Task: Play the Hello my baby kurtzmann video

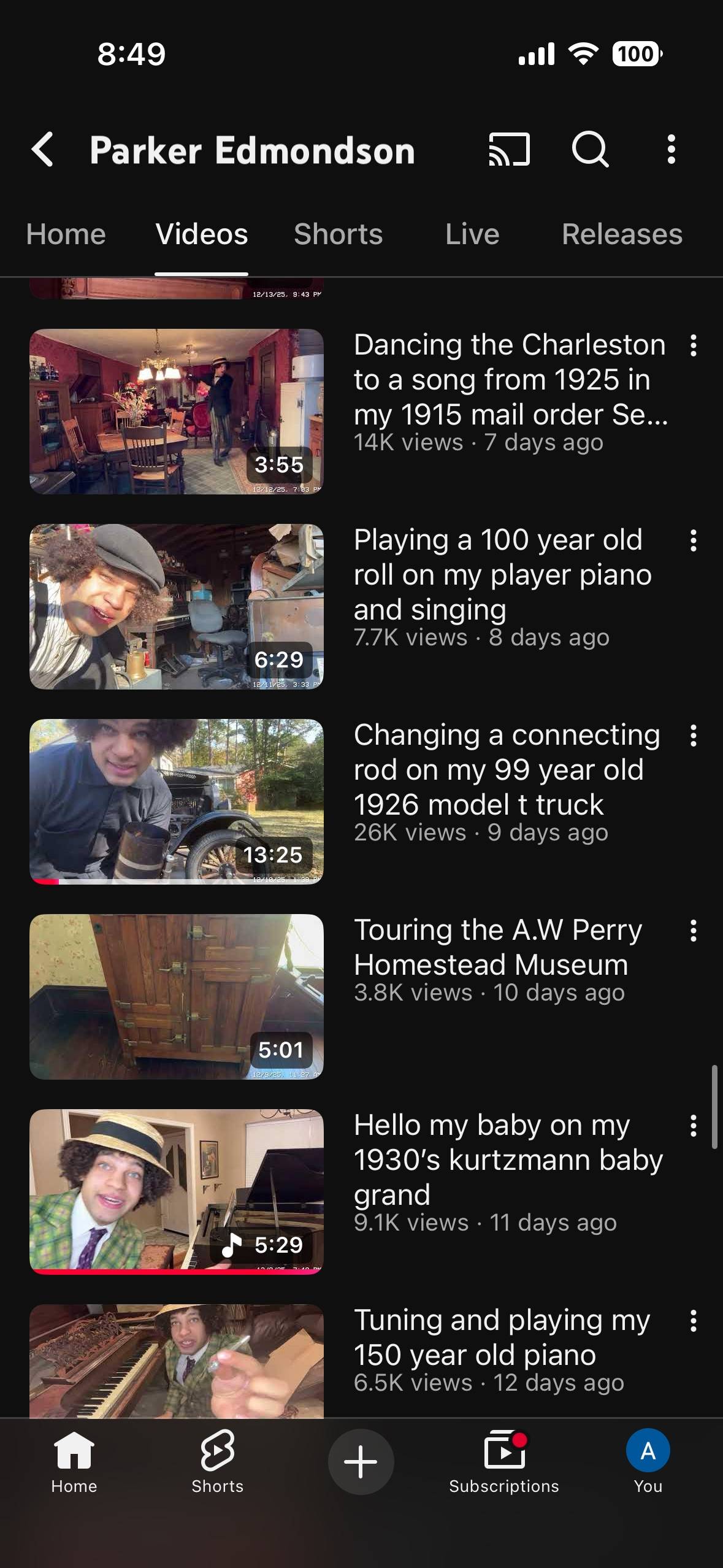Action: pyautogui.click(x=177, y=1192)
